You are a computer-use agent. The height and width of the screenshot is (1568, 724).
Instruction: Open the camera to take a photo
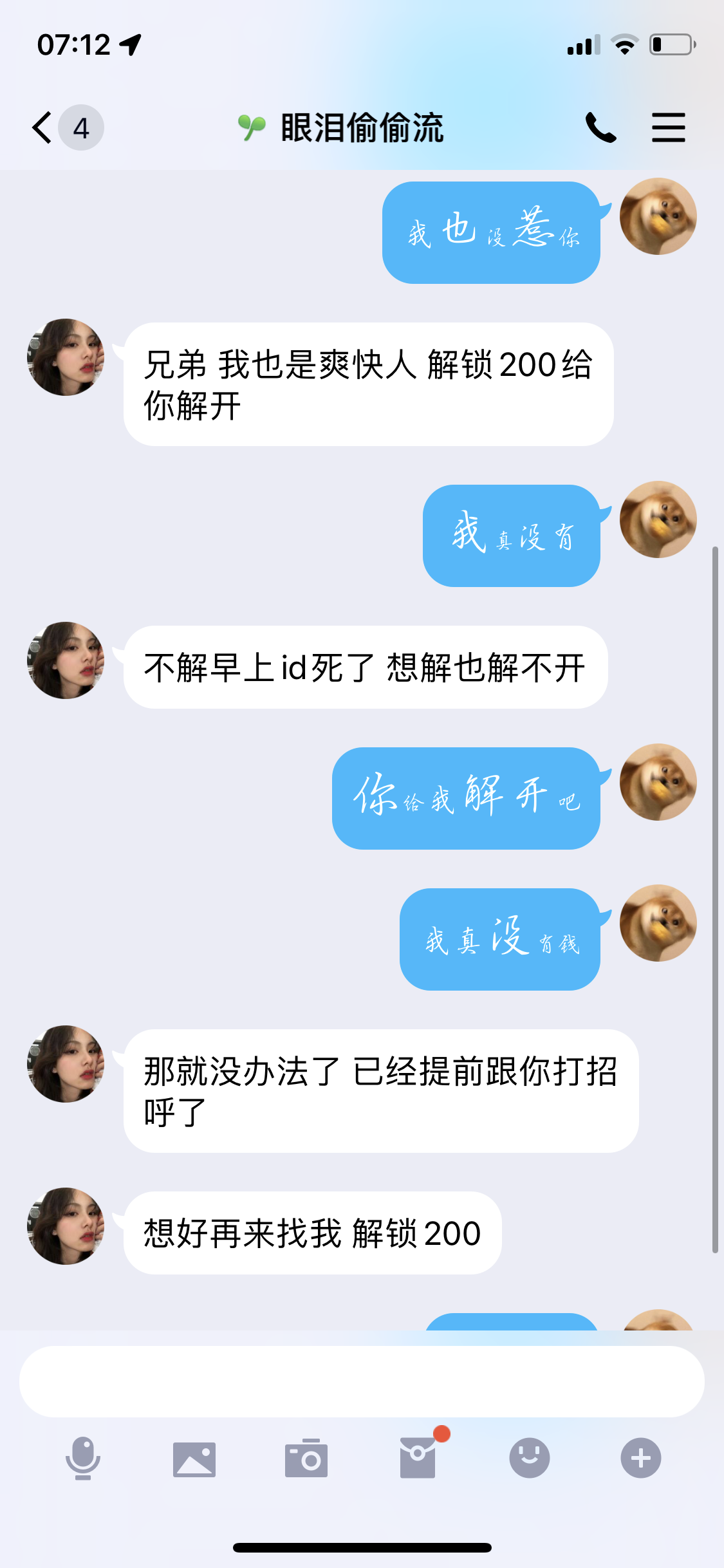(306, 1459)
